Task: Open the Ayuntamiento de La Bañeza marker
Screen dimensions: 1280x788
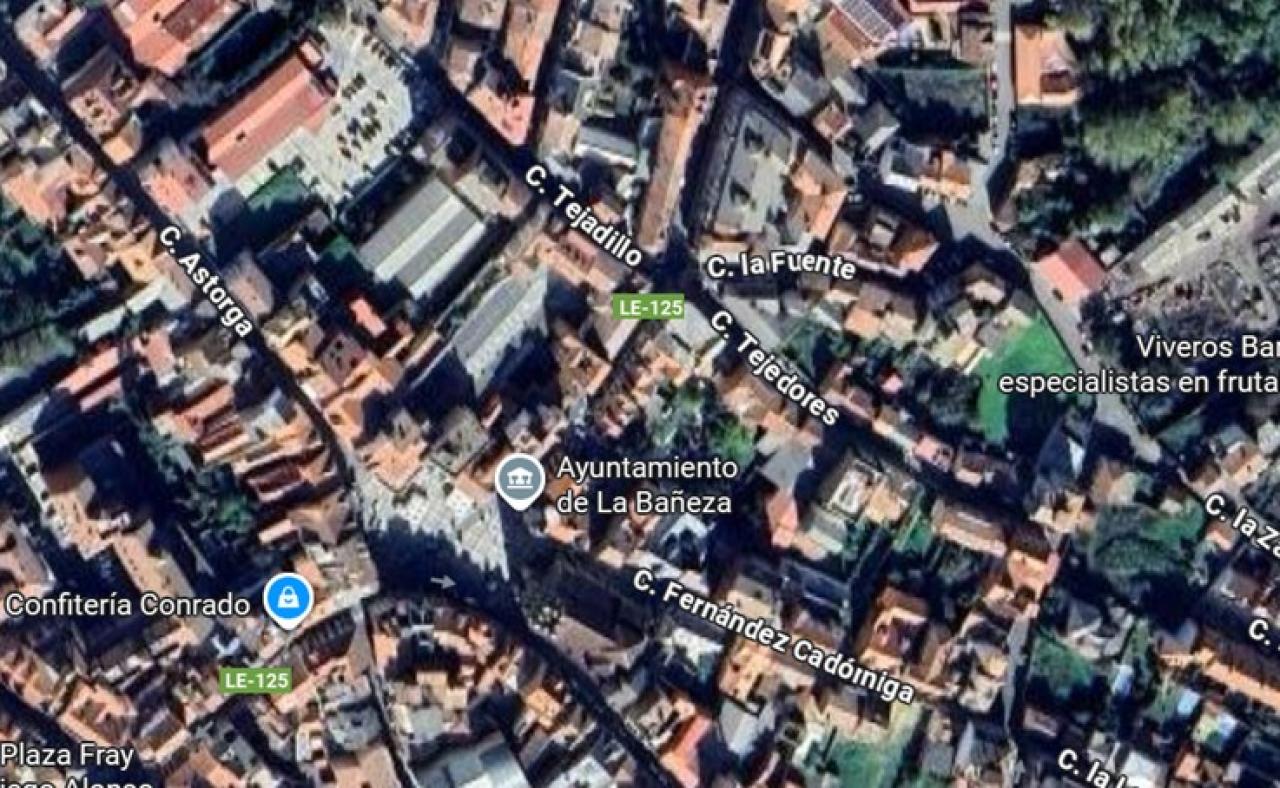Action: click(520, 480)
